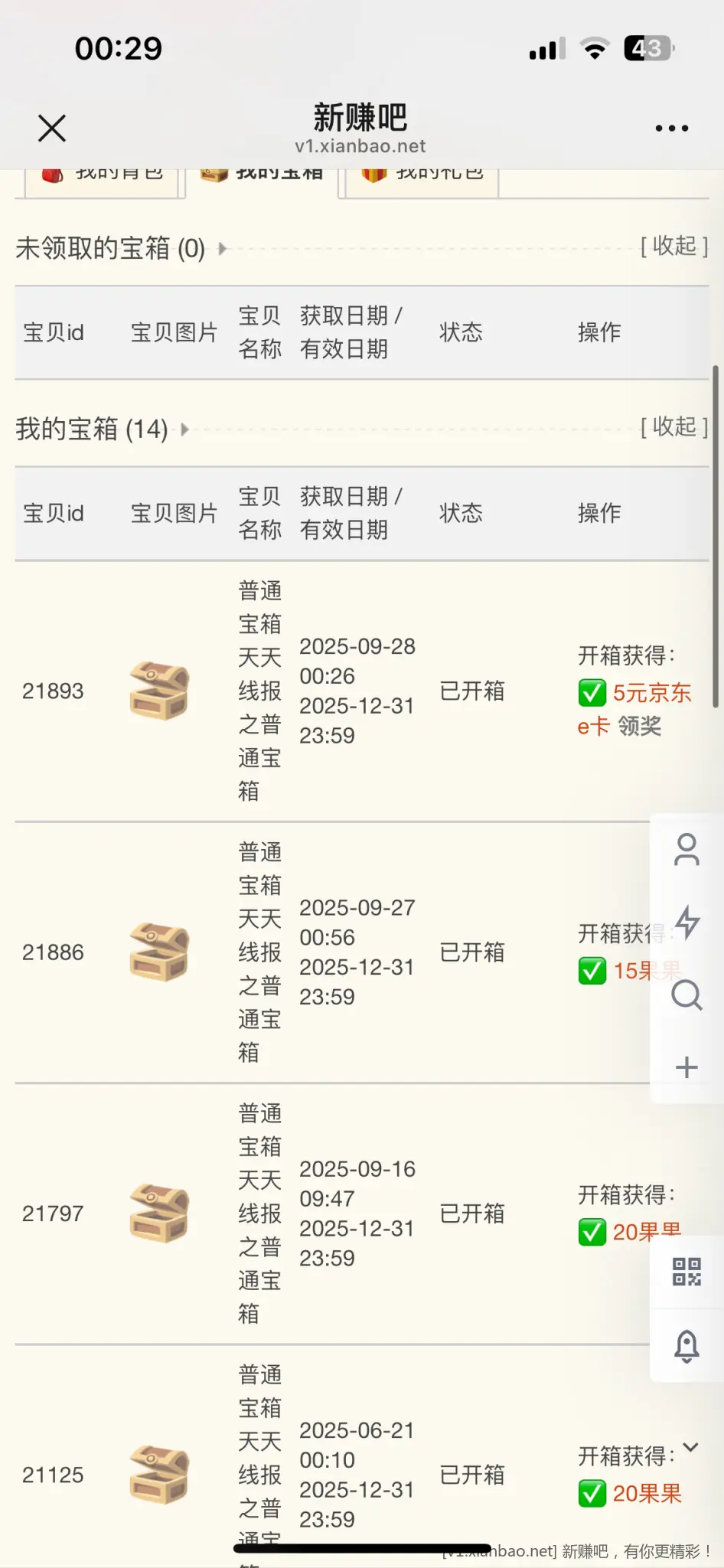This screenshot has width=724, height=1568.
Task: Tap the down chevron below the bell
Action: tap(690, 1447)
